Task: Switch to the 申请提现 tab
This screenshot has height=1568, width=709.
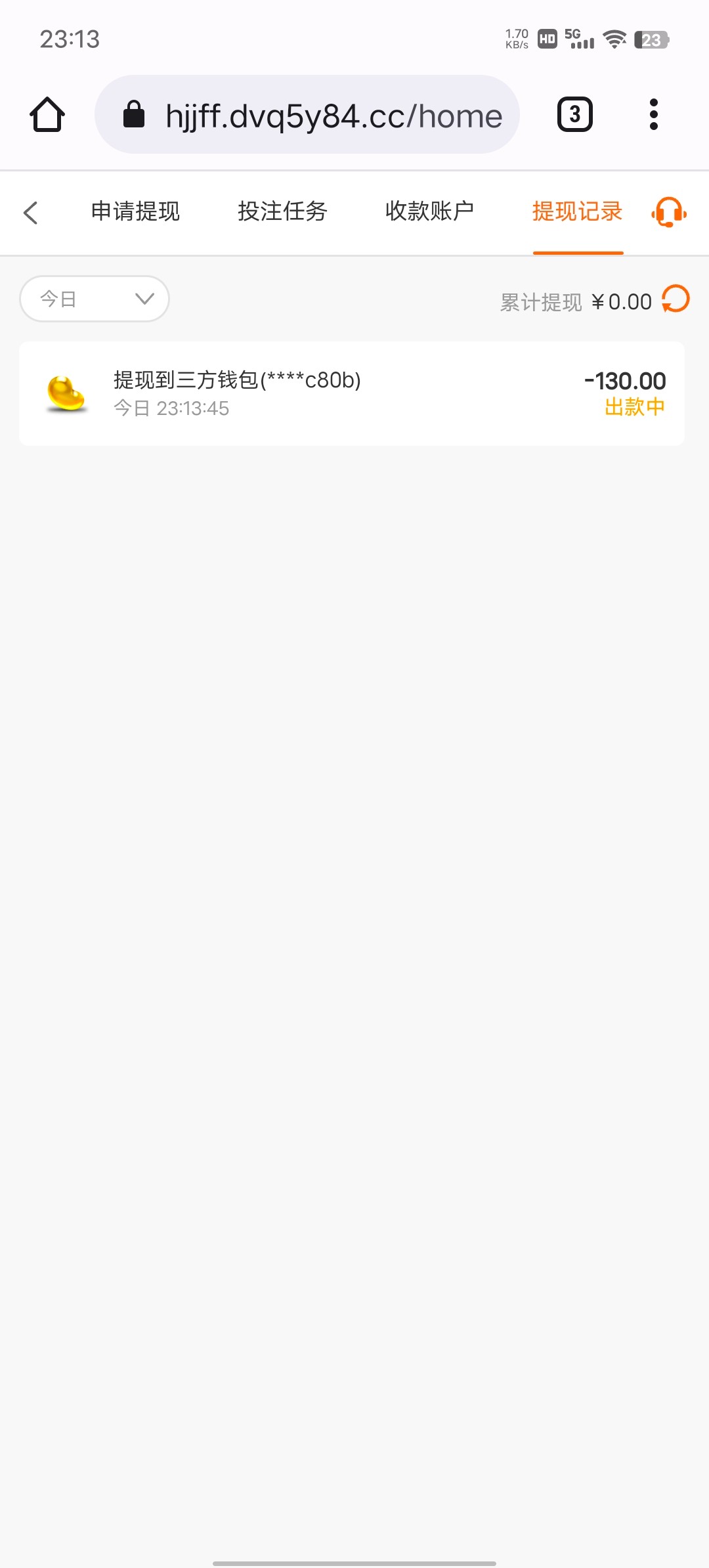Action: pyautogui.click(x=135, y=211)
